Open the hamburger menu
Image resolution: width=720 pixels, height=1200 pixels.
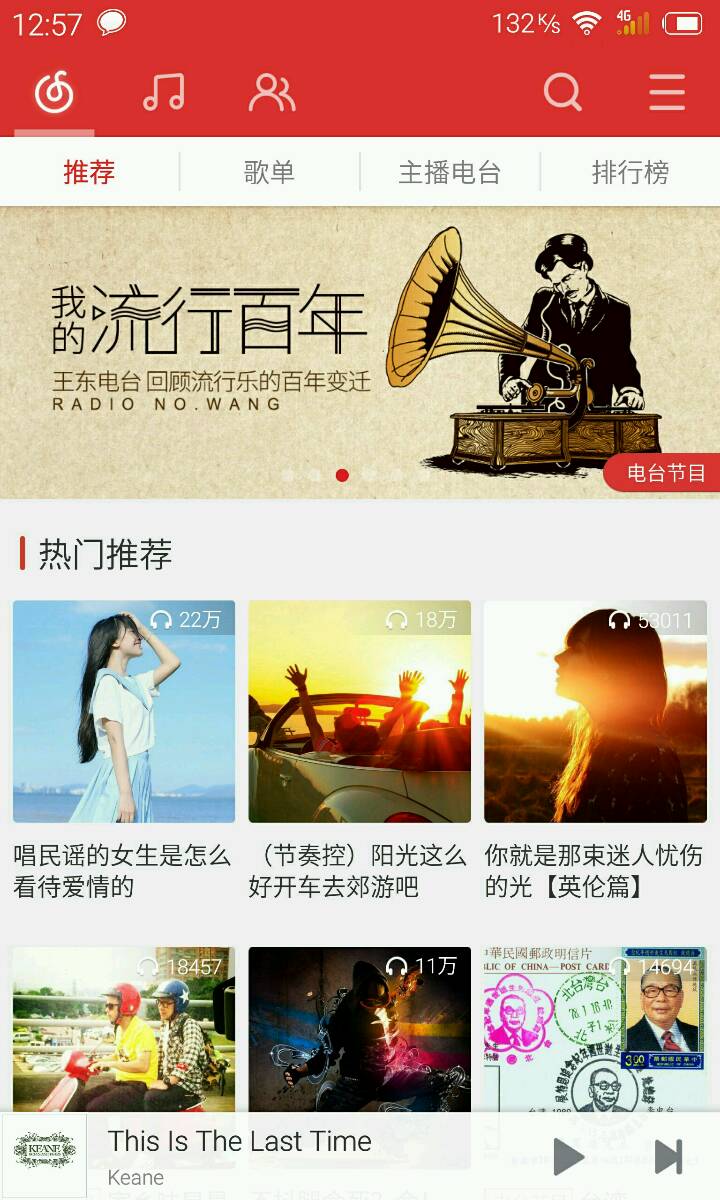[x=666, y=93]
